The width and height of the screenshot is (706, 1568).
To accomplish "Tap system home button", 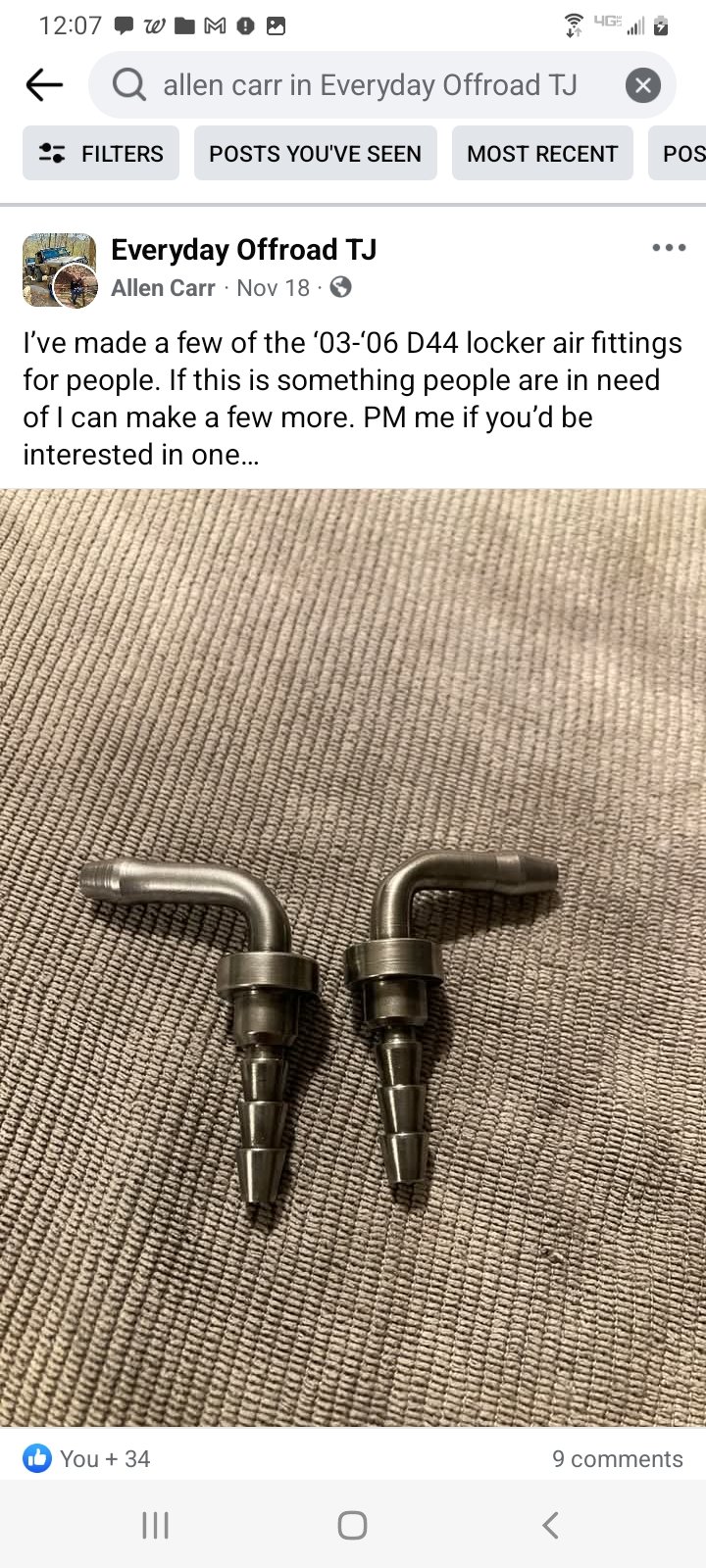I will point(352,1525).
